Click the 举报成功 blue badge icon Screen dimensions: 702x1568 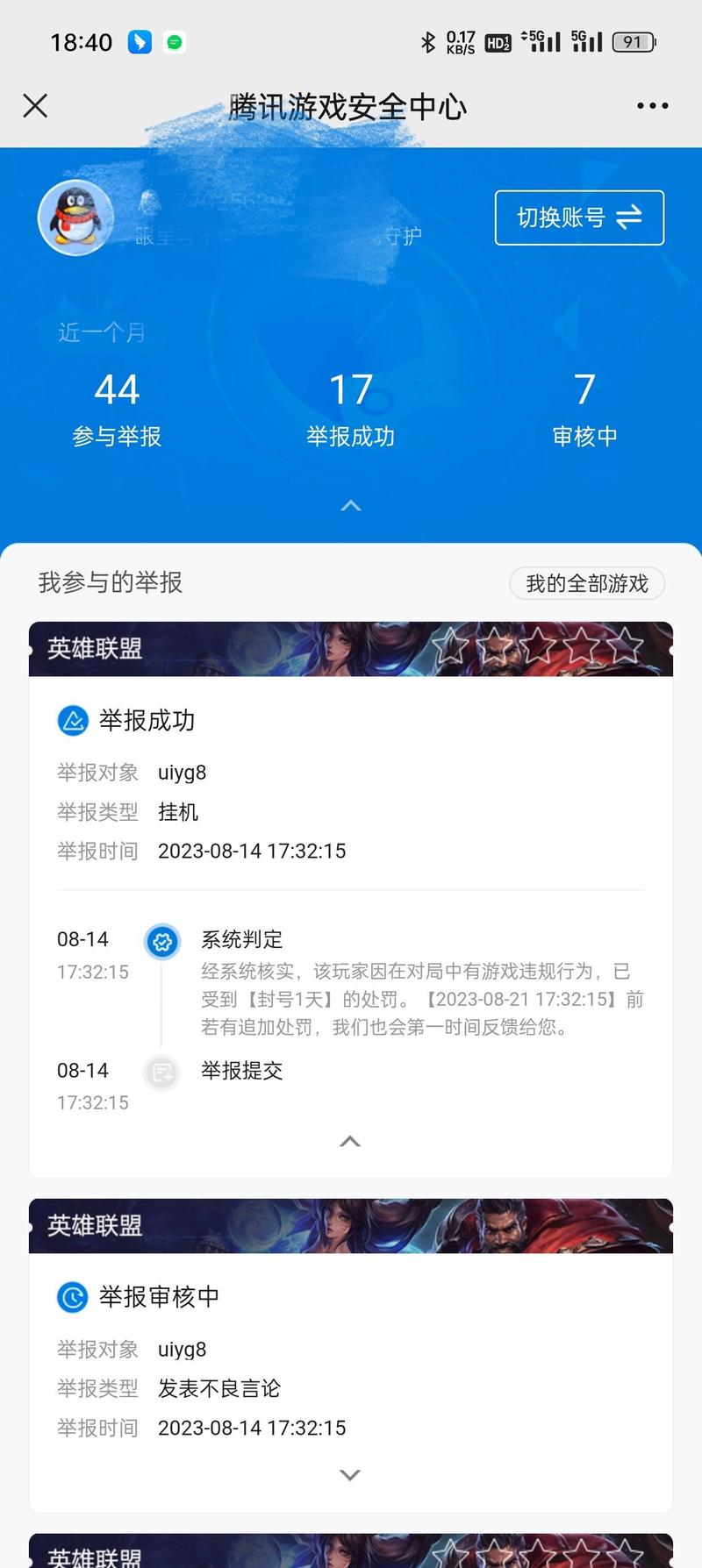click(75, 719)
